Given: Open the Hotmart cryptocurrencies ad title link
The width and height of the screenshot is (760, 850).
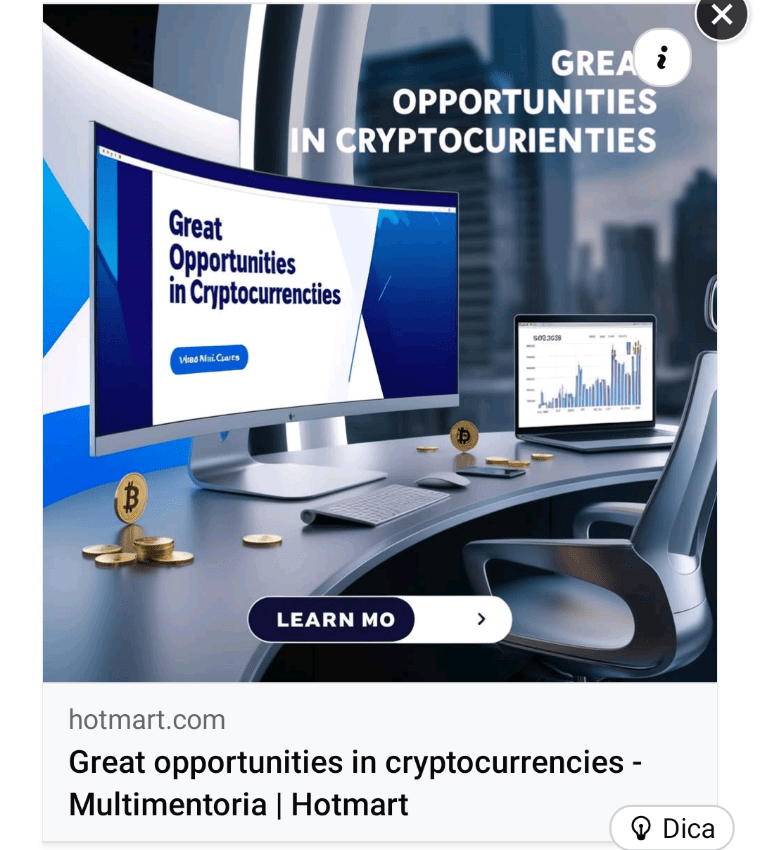Looking at the screenshot, I should pyautogui.click(x=354, y=783).
